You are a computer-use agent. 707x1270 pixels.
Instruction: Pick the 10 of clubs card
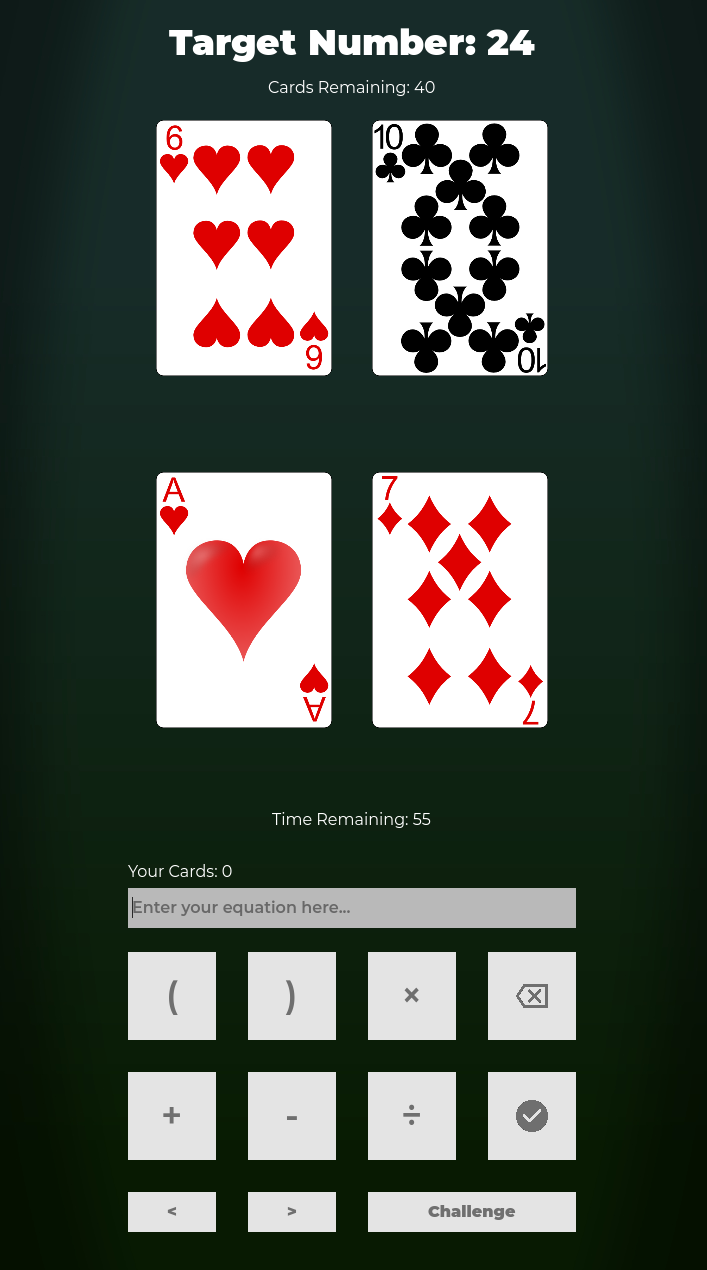click(459, 248)
